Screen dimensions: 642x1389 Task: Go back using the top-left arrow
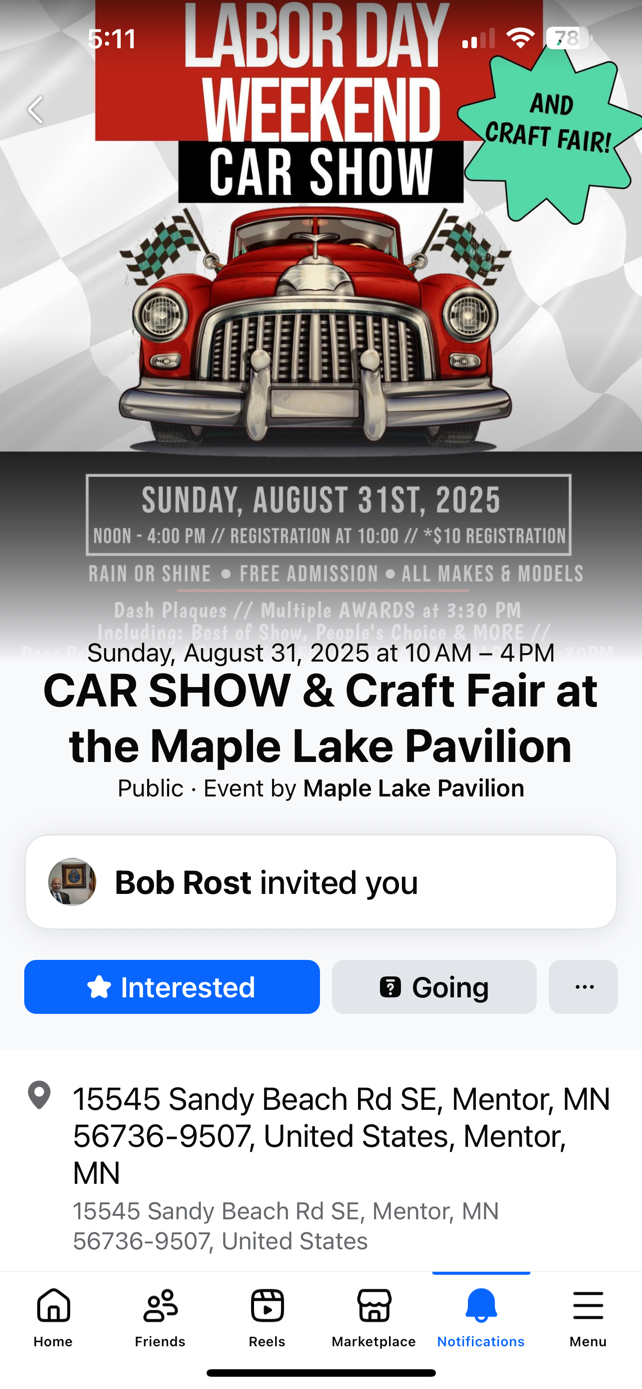pos(36,109)
